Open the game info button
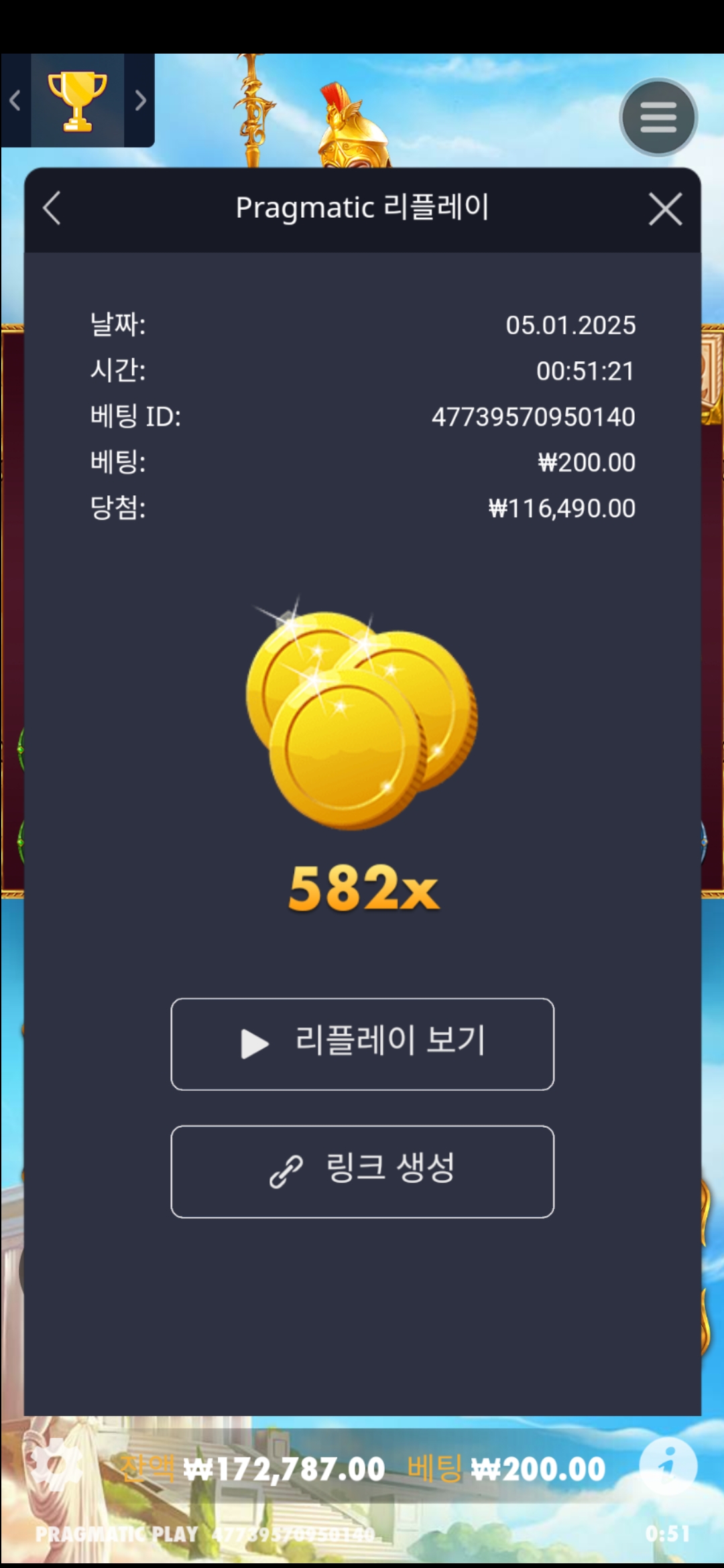The height and width of the screenshot is (1568, 724). pos(668,1465)
